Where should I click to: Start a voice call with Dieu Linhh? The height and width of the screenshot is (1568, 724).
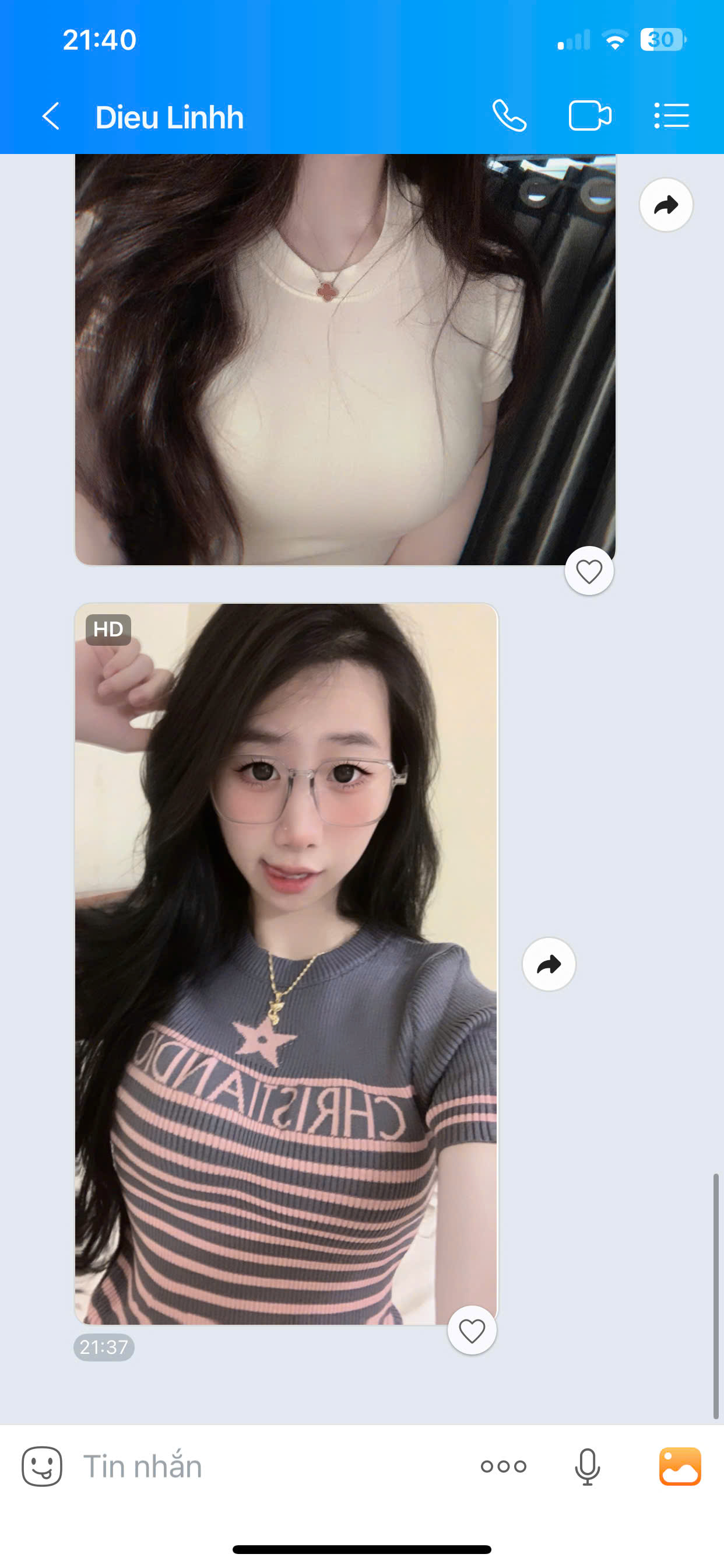(509, 116)
